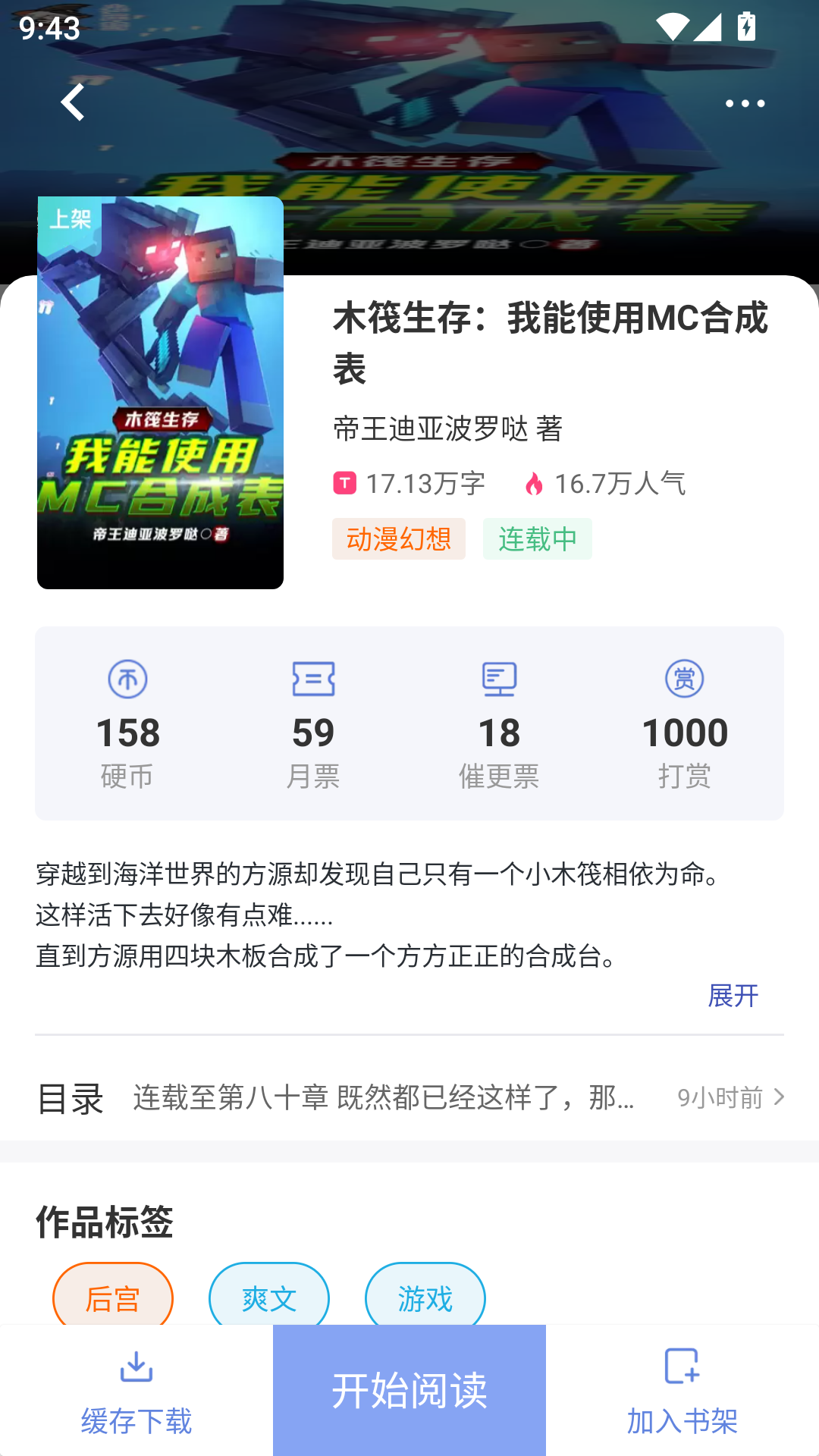Toggle the 后宫 tag
The height and width of the screenshot is (1456, 819).
112,1298
